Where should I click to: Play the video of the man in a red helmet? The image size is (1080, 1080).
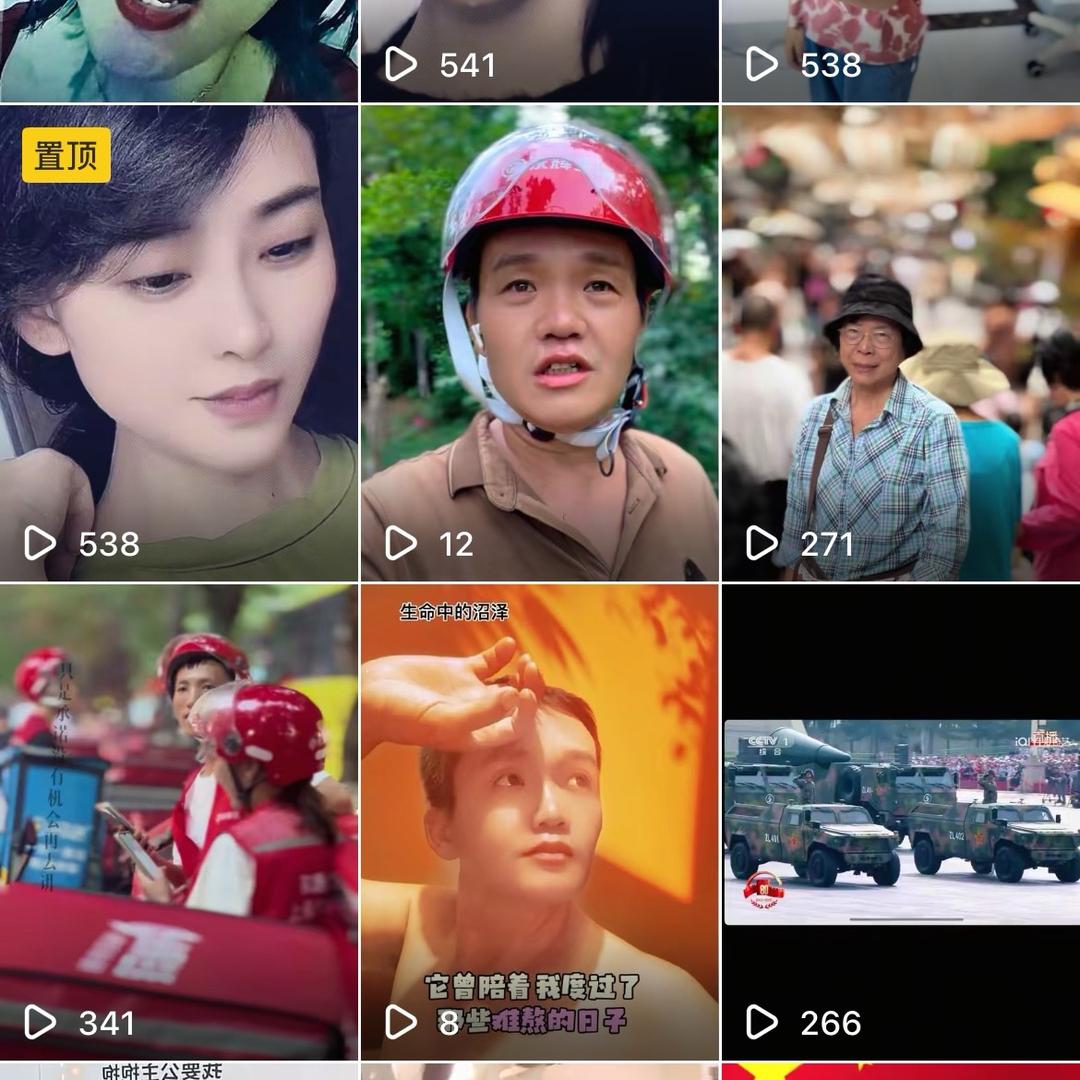click(540, 343)
